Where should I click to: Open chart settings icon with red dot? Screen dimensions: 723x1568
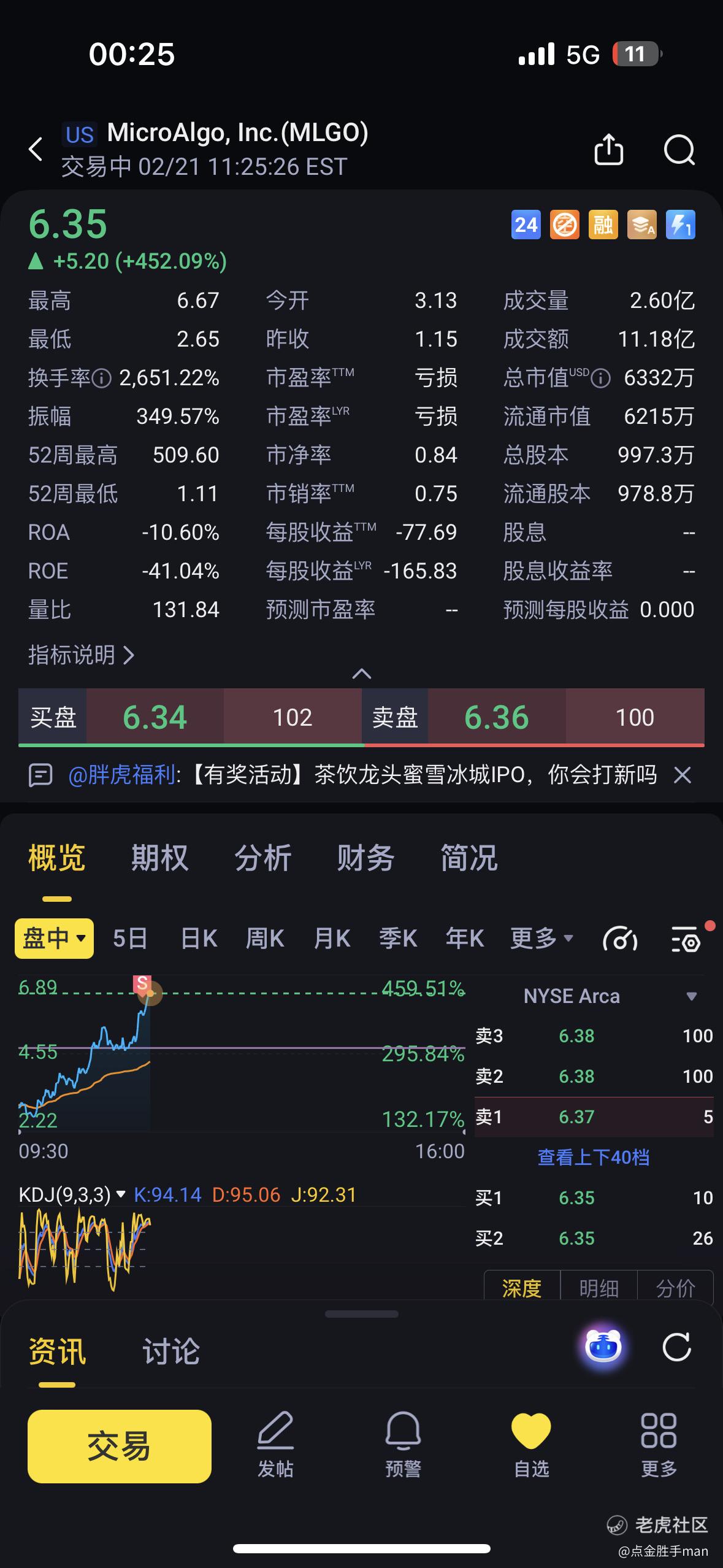pyautogui.click(x=686, y=939)
